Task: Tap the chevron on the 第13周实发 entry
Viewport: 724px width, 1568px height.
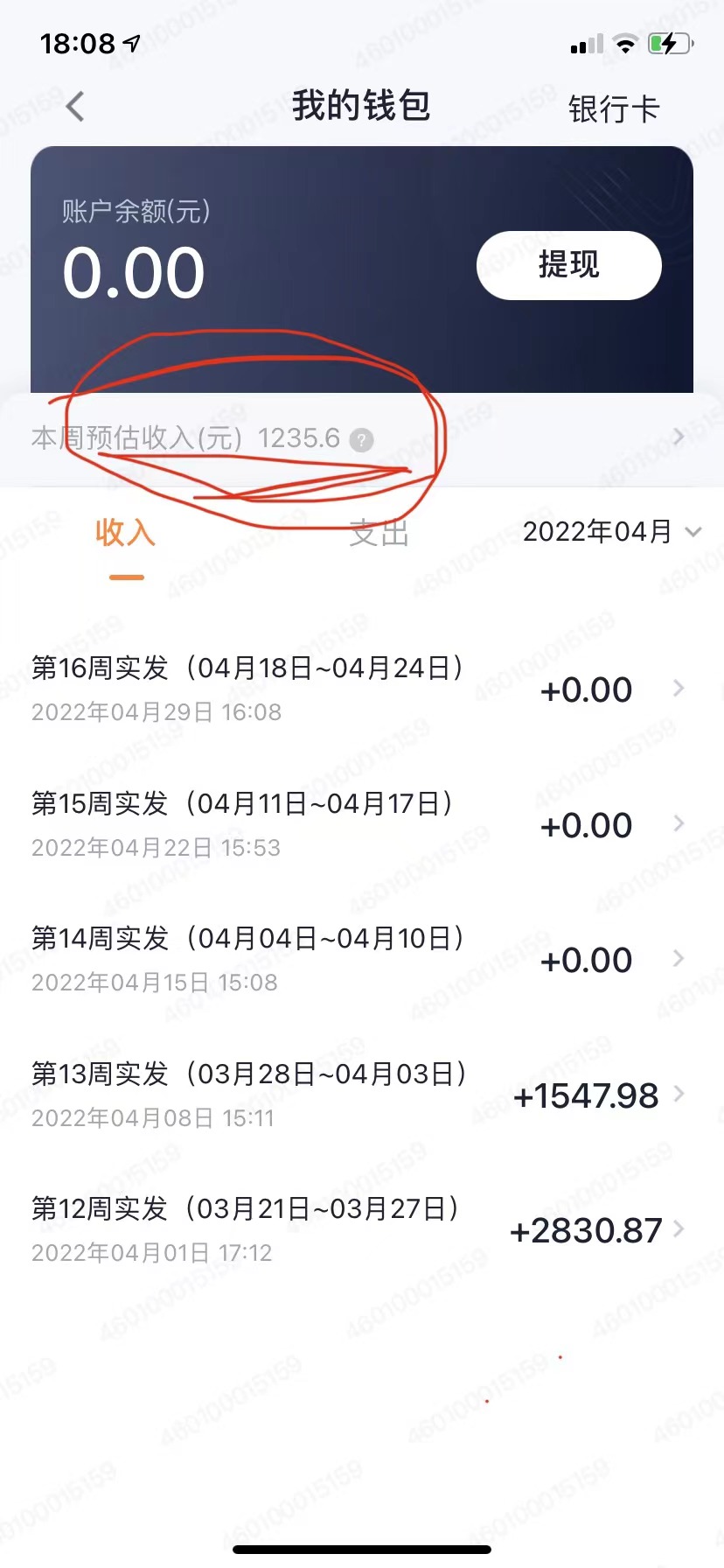Action: pyautogui.click(x=680, y=1095)
